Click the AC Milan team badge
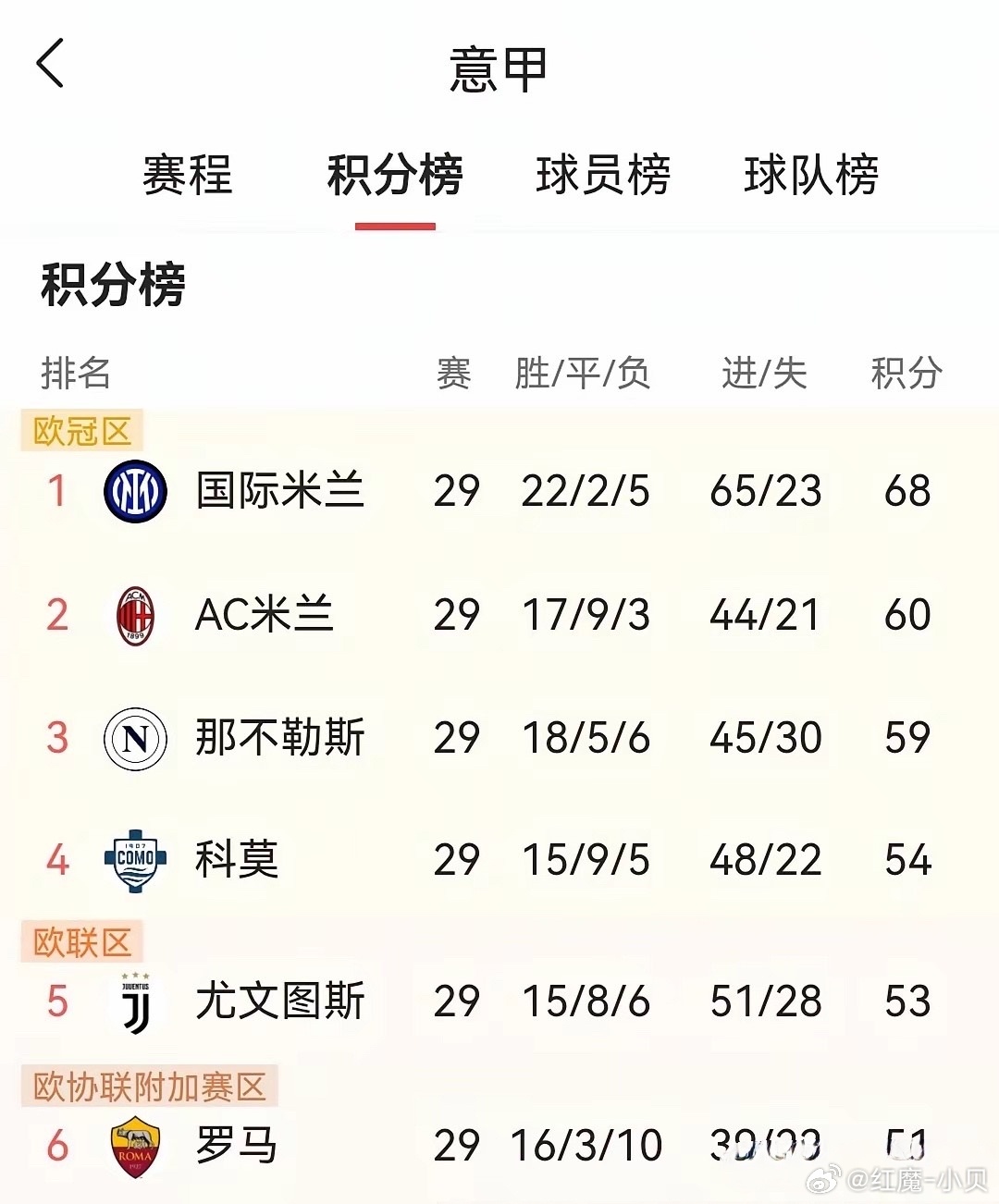 coord(135,614)
